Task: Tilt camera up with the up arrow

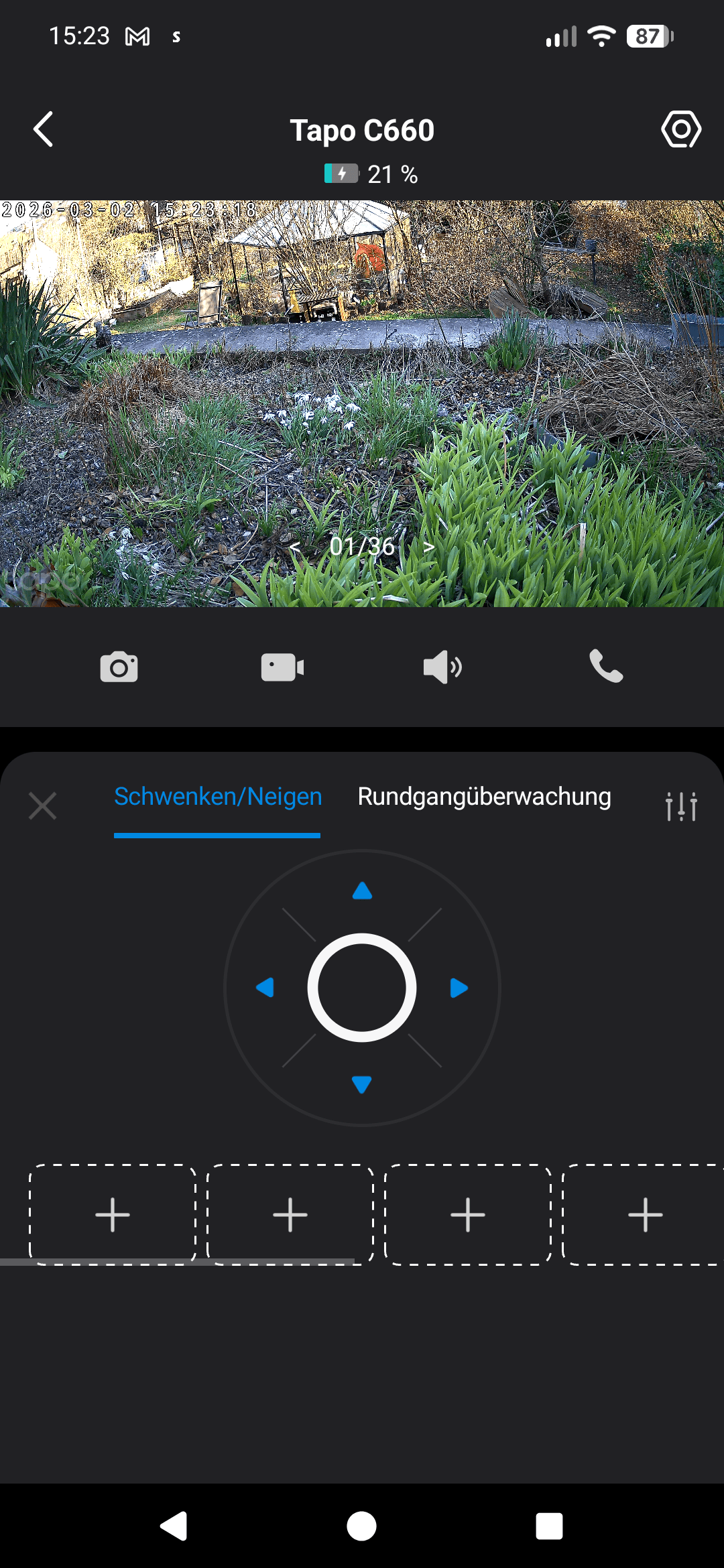Action: [x=362, y=891]
